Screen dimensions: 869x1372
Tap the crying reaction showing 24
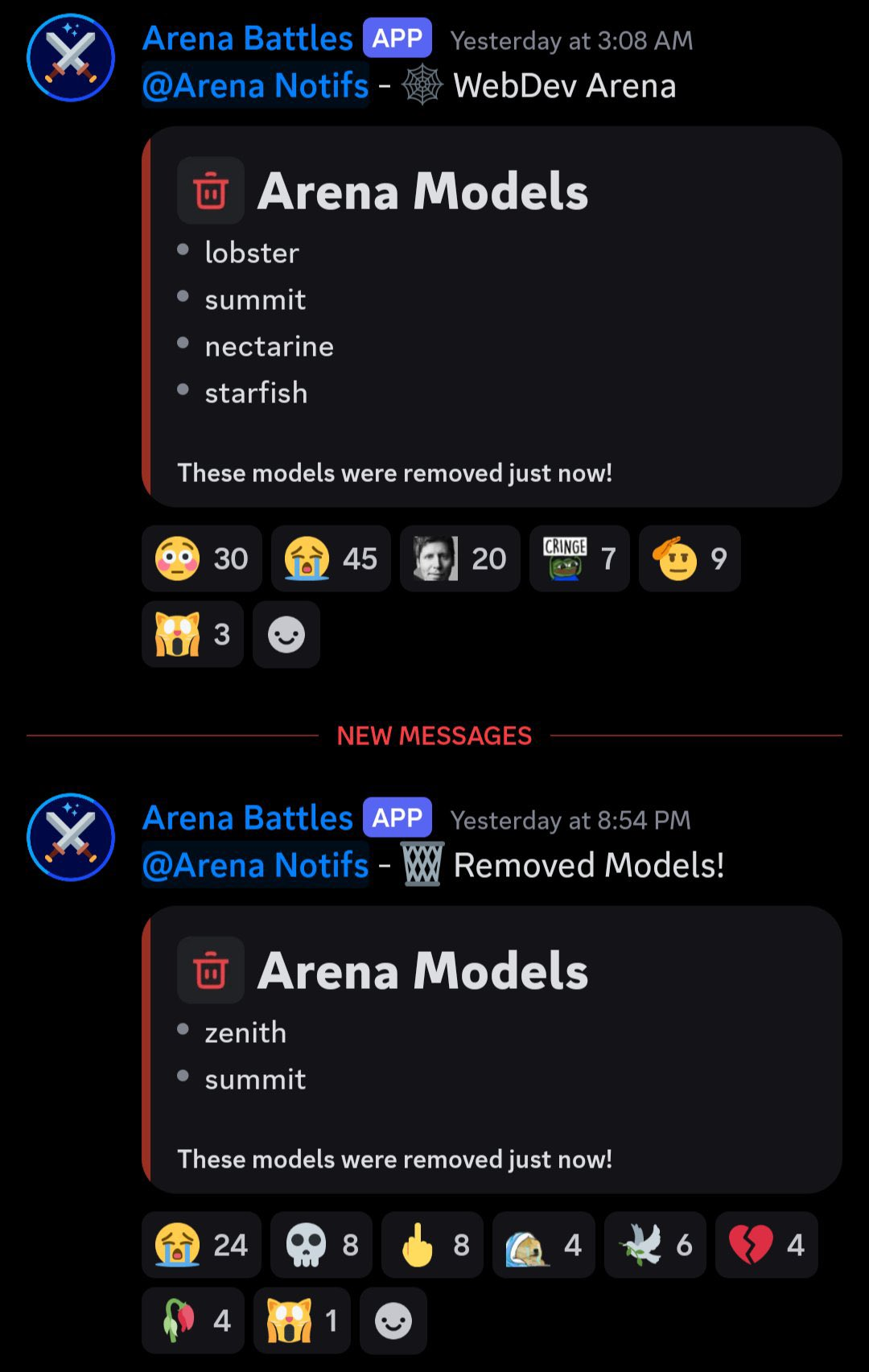[201, 1245]
